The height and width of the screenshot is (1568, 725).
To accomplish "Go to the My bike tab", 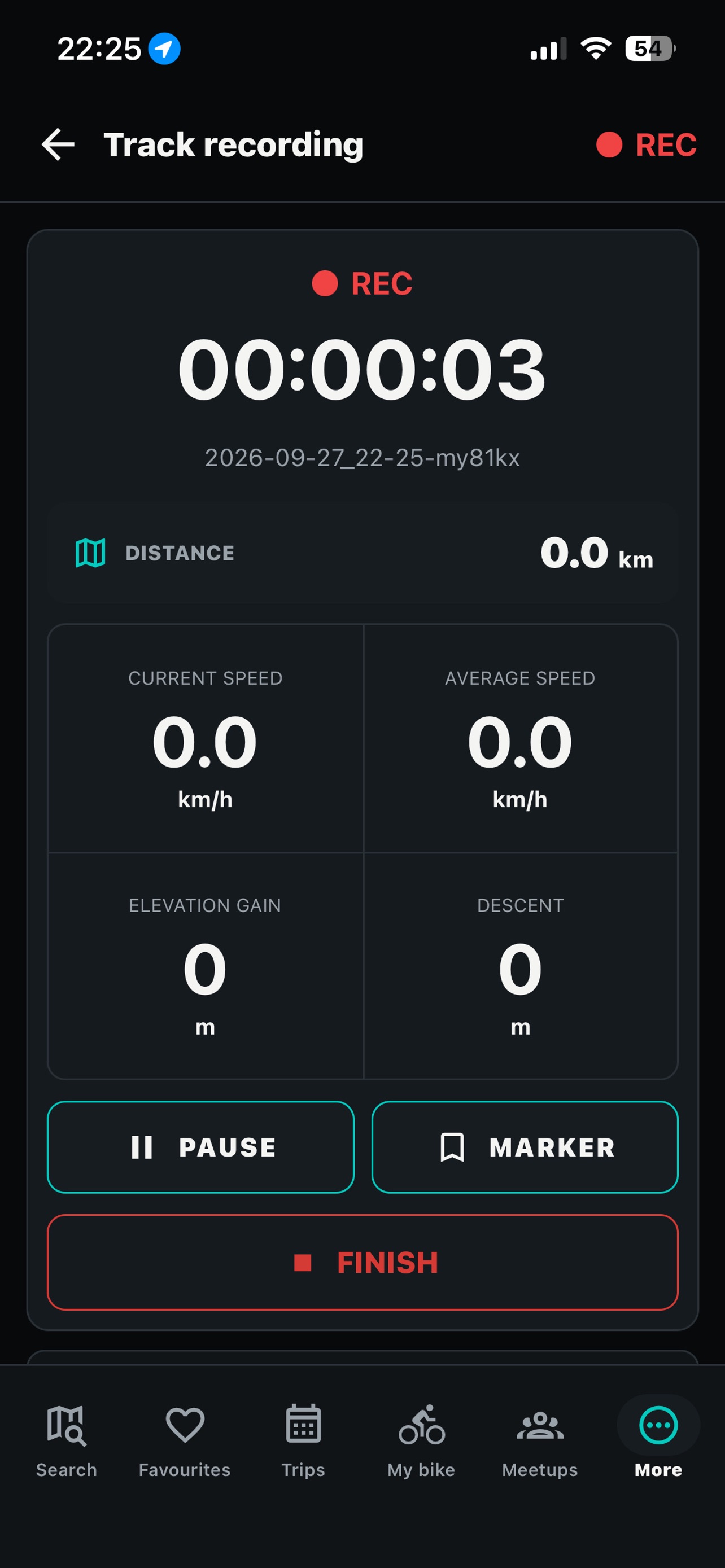I will 421,1442.
